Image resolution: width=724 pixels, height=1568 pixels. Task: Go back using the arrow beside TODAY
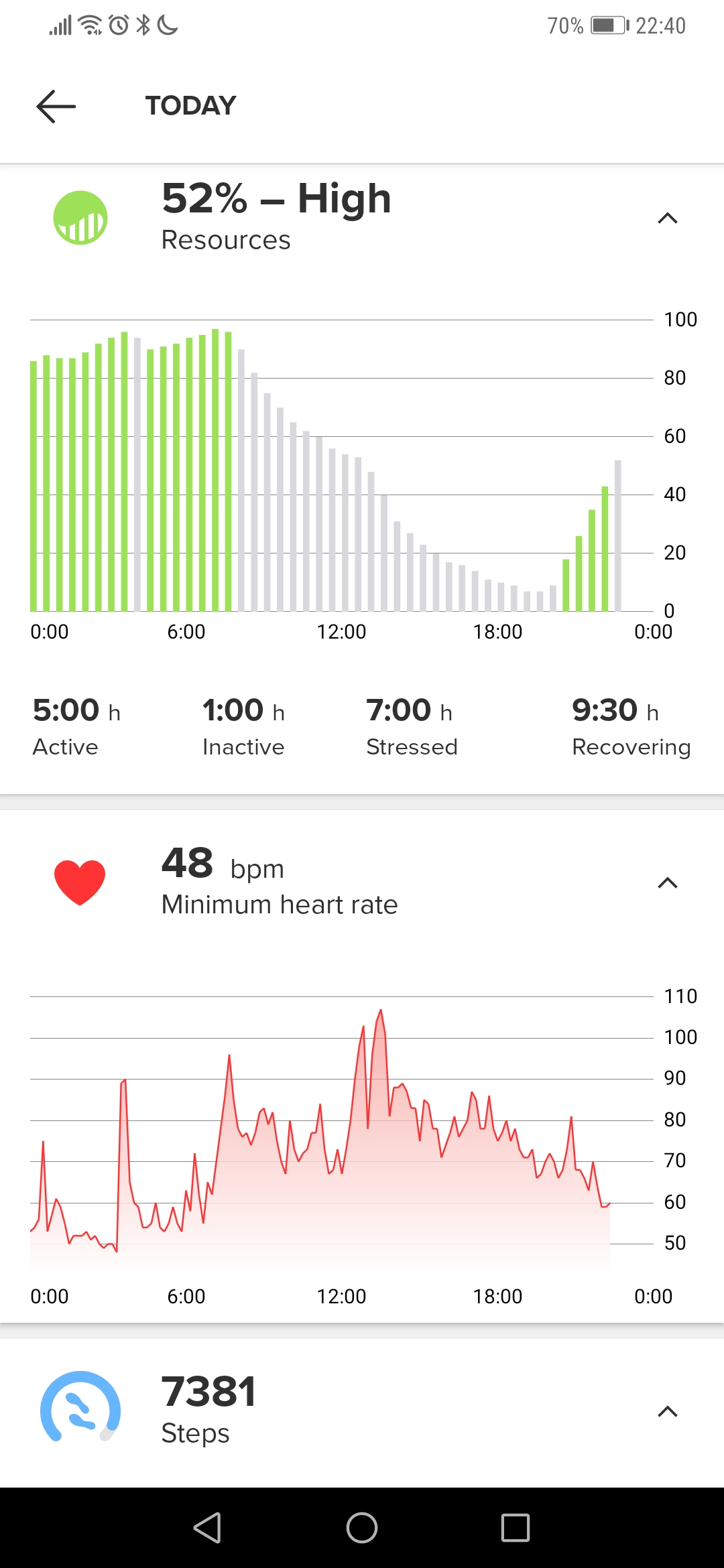[56, 107]
